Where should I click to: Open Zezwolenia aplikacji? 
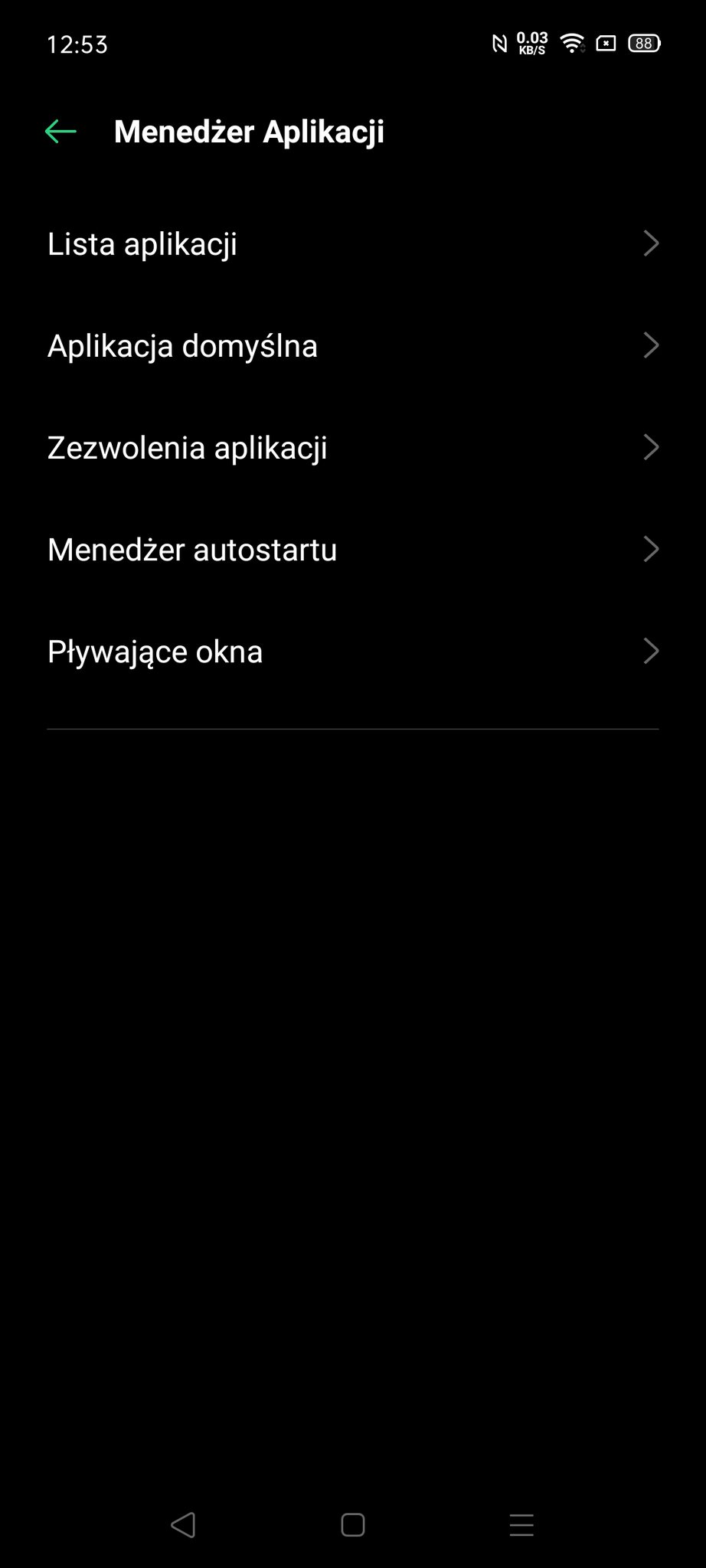[353, 448]
